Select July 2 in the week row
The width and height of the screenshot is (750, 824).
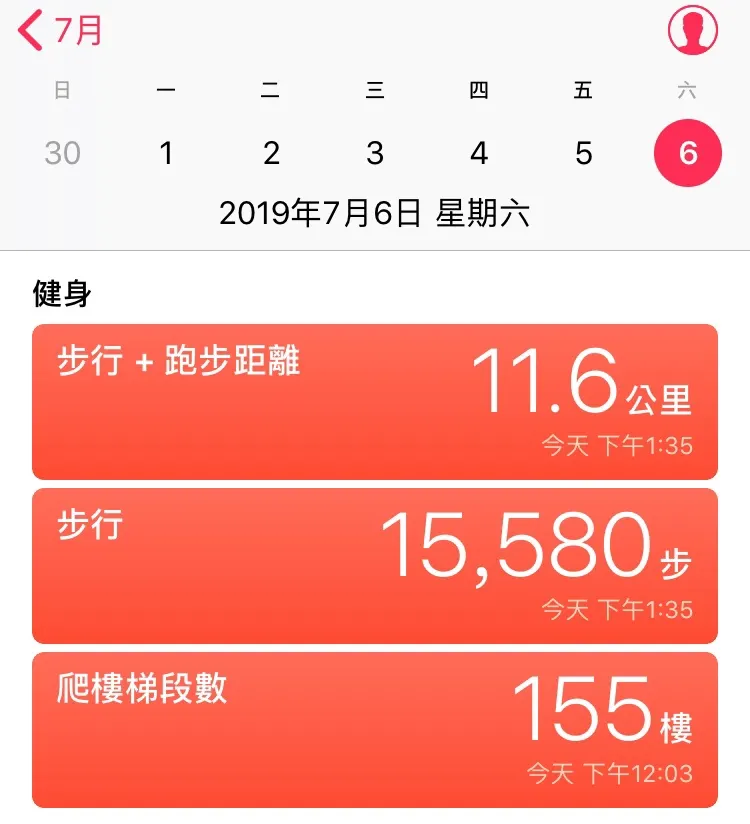coord(271,153)
